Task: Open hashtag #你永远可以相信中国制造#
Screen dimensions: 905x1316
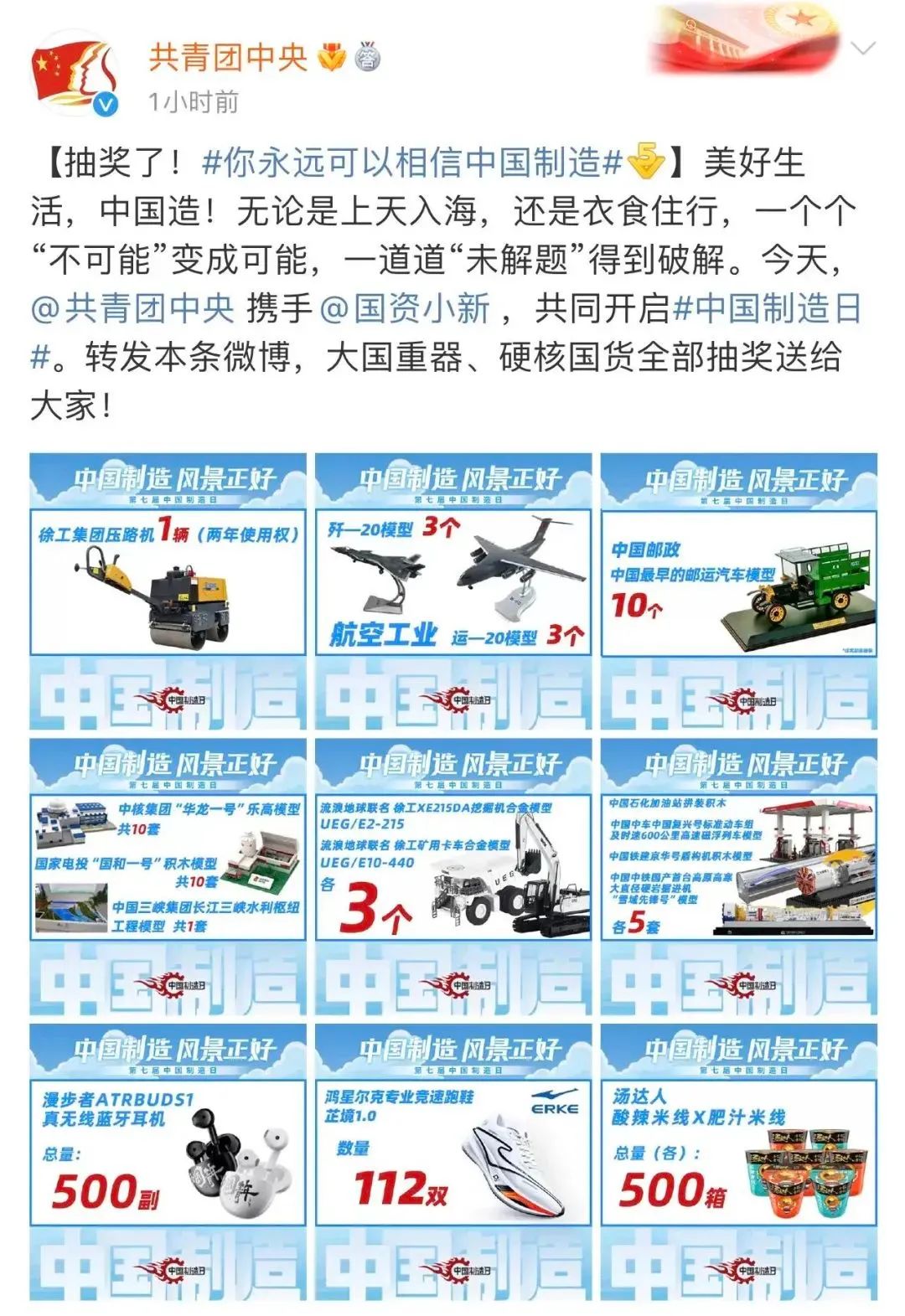Action: click(412, 163)
